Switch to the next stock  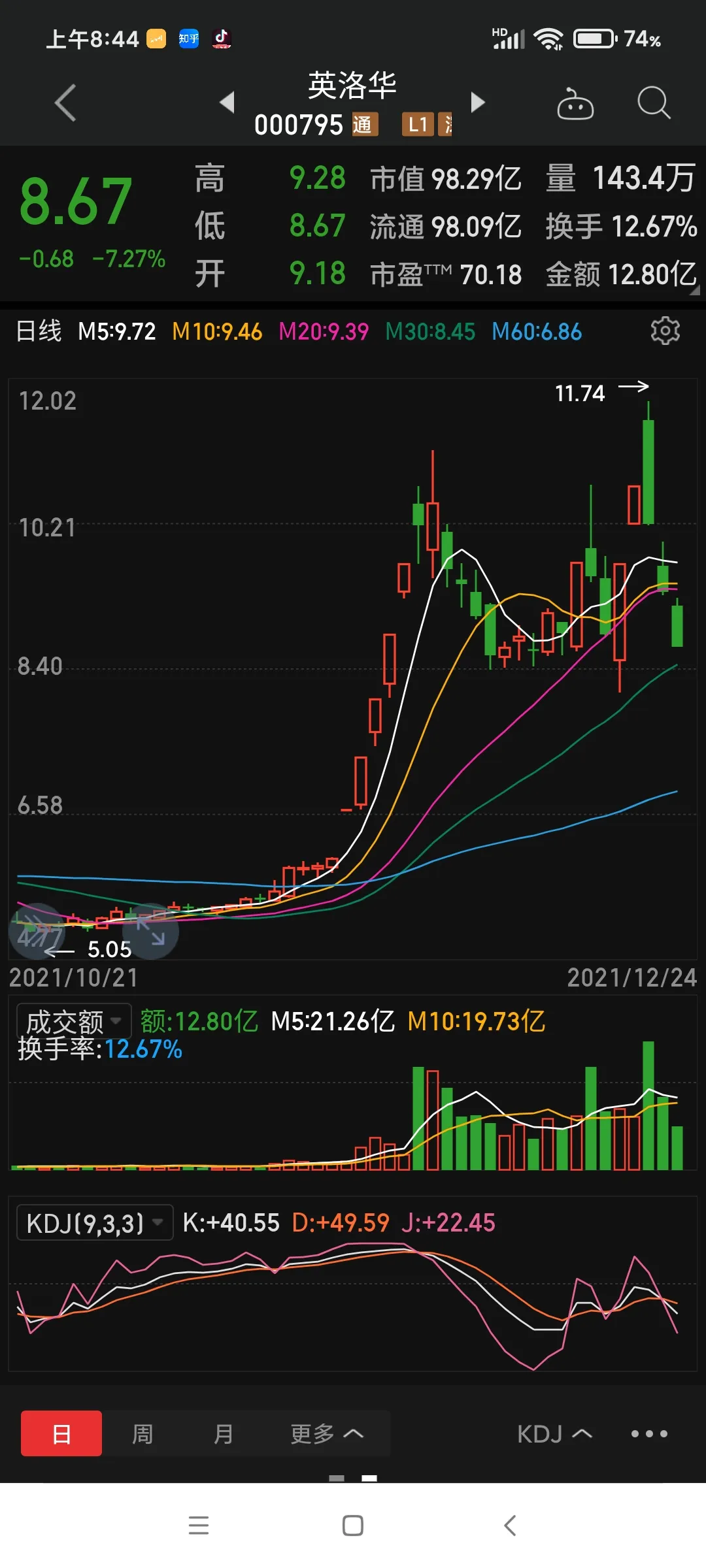coord(478,102)
